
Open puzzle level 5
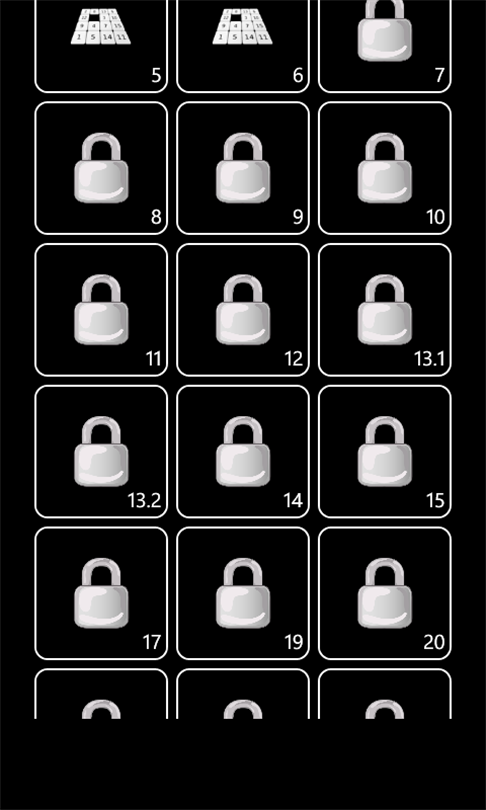tap(101, 45)
